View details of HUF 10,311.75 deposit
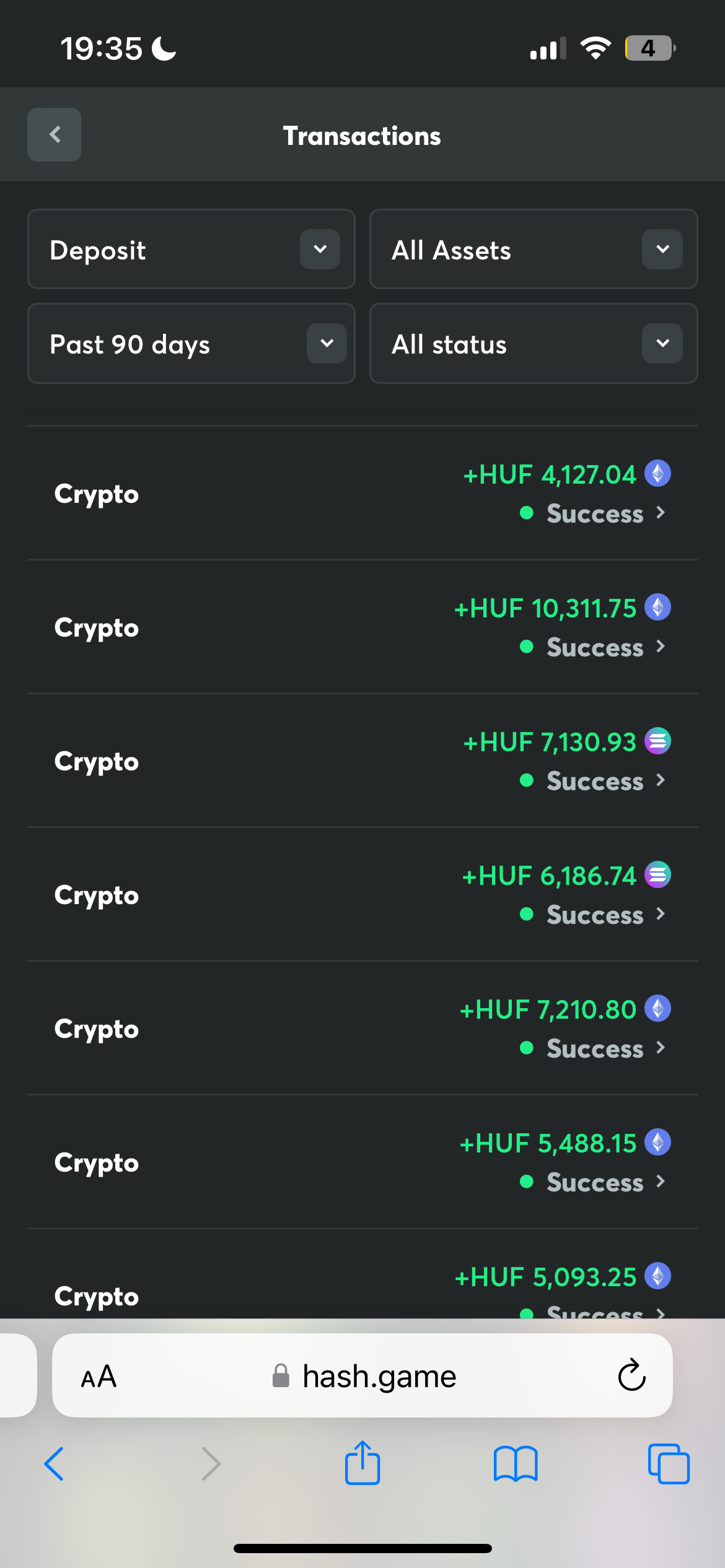The height and width of the screenshot is (1568, 725). click(362, 627)
